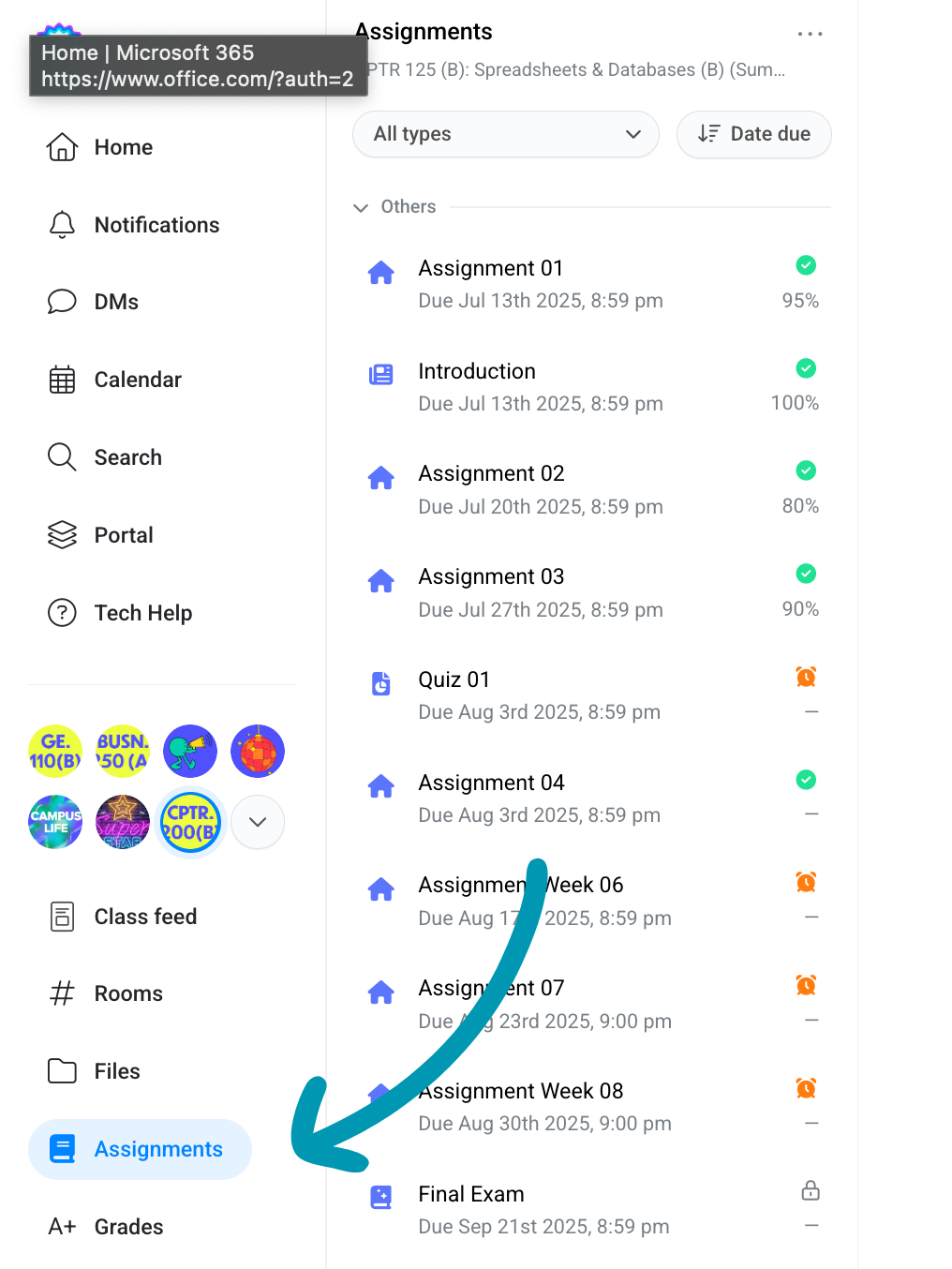Open Search from the sidebar
This screenshot has width=952, height=1269.
127,457
